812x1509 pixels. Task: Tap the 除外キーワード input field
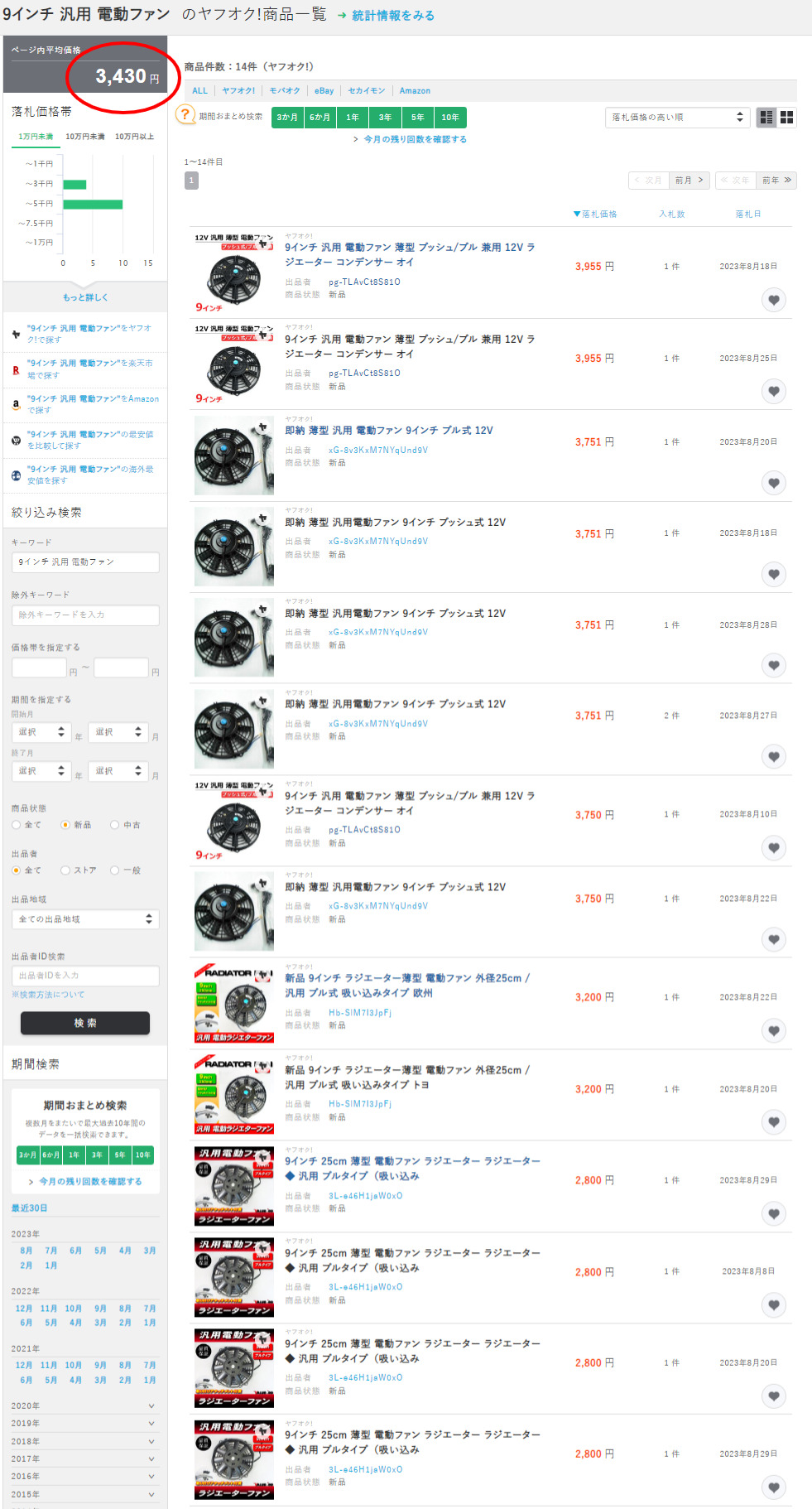click(x=85, y=615)
